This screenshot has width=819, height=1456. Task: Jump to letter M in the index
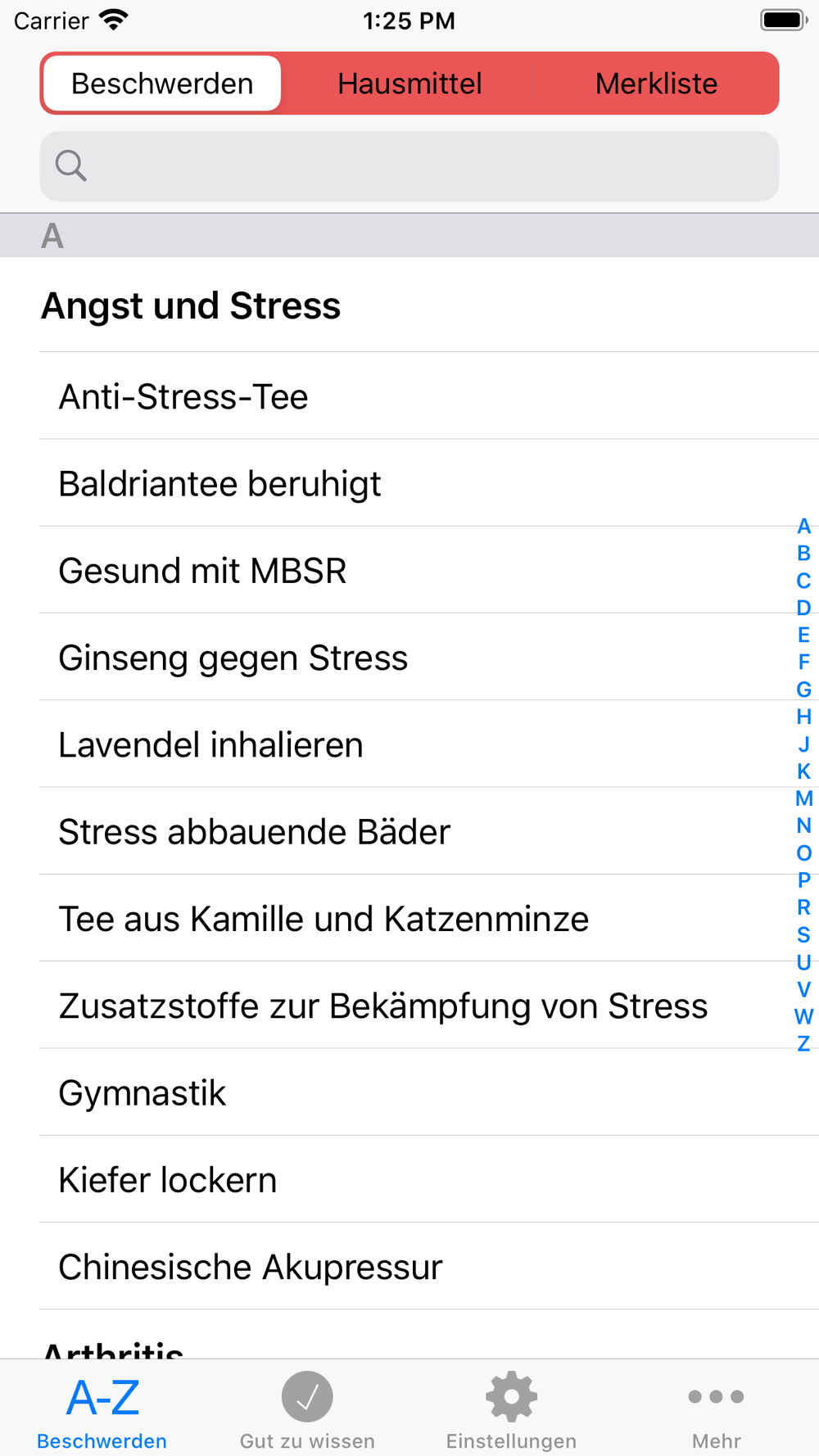point(804,798)
